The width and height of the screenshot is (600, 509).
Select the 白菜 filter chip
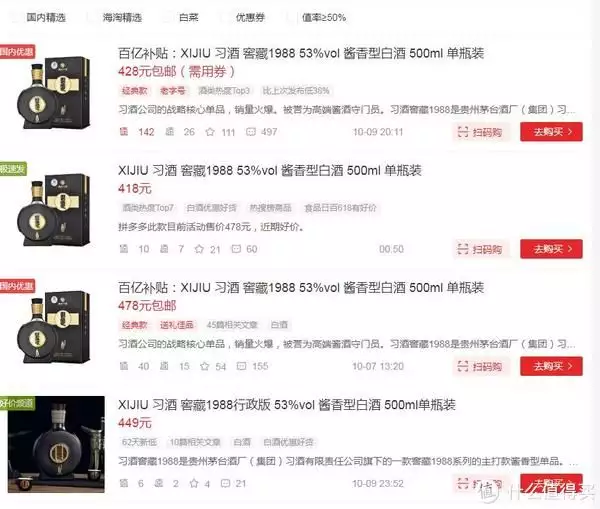coord(188,16)
